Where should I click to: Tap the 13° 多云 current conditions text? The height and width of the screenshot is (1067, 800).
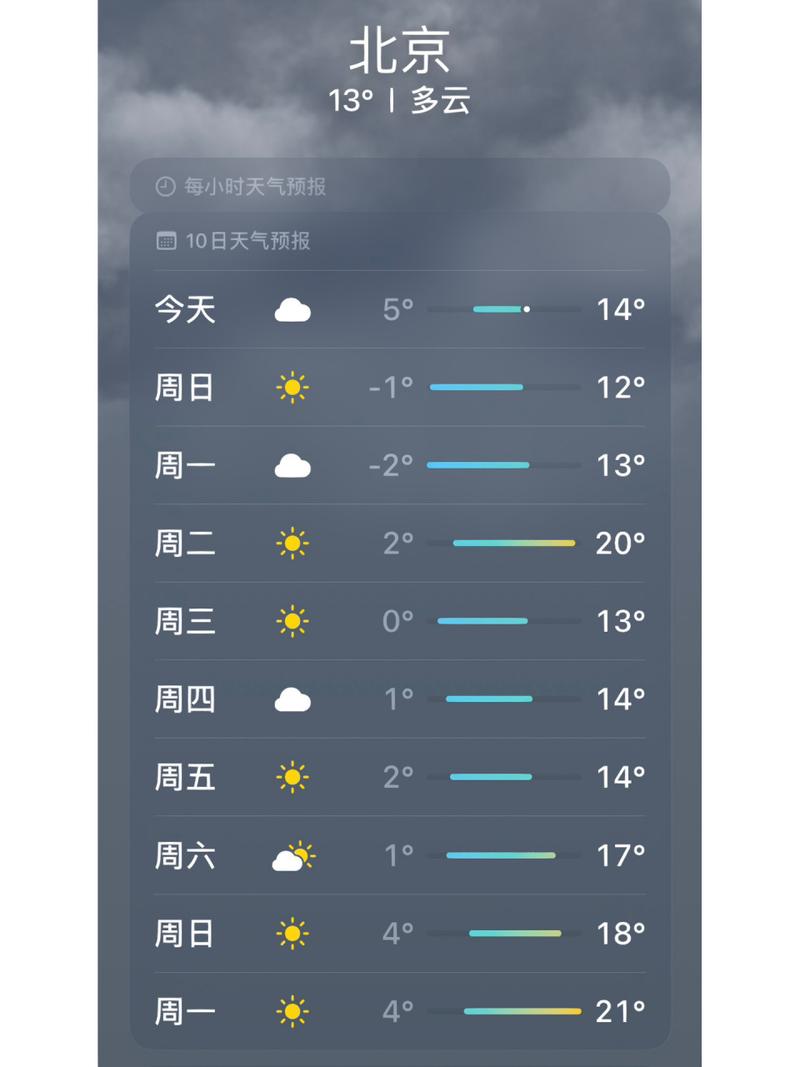pos(400,100)
